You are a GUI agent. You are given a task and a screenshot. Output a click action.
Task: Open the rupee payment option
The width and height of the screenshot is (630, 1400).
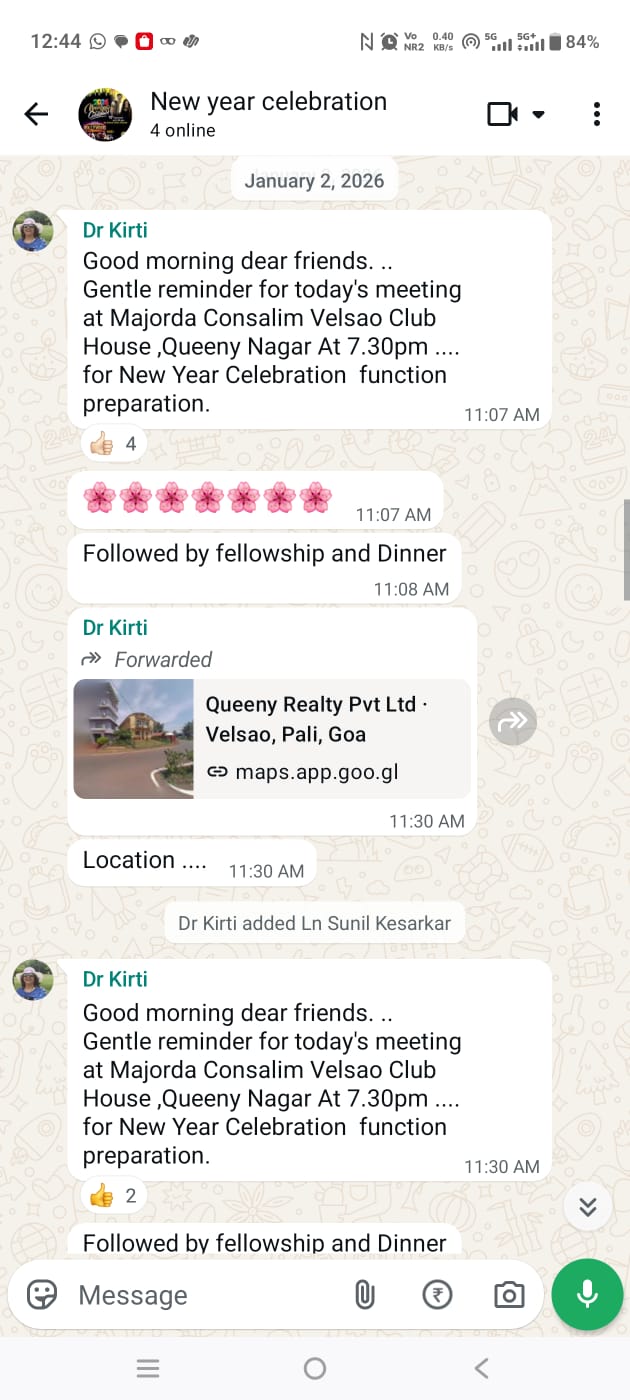pos(437,1295)
